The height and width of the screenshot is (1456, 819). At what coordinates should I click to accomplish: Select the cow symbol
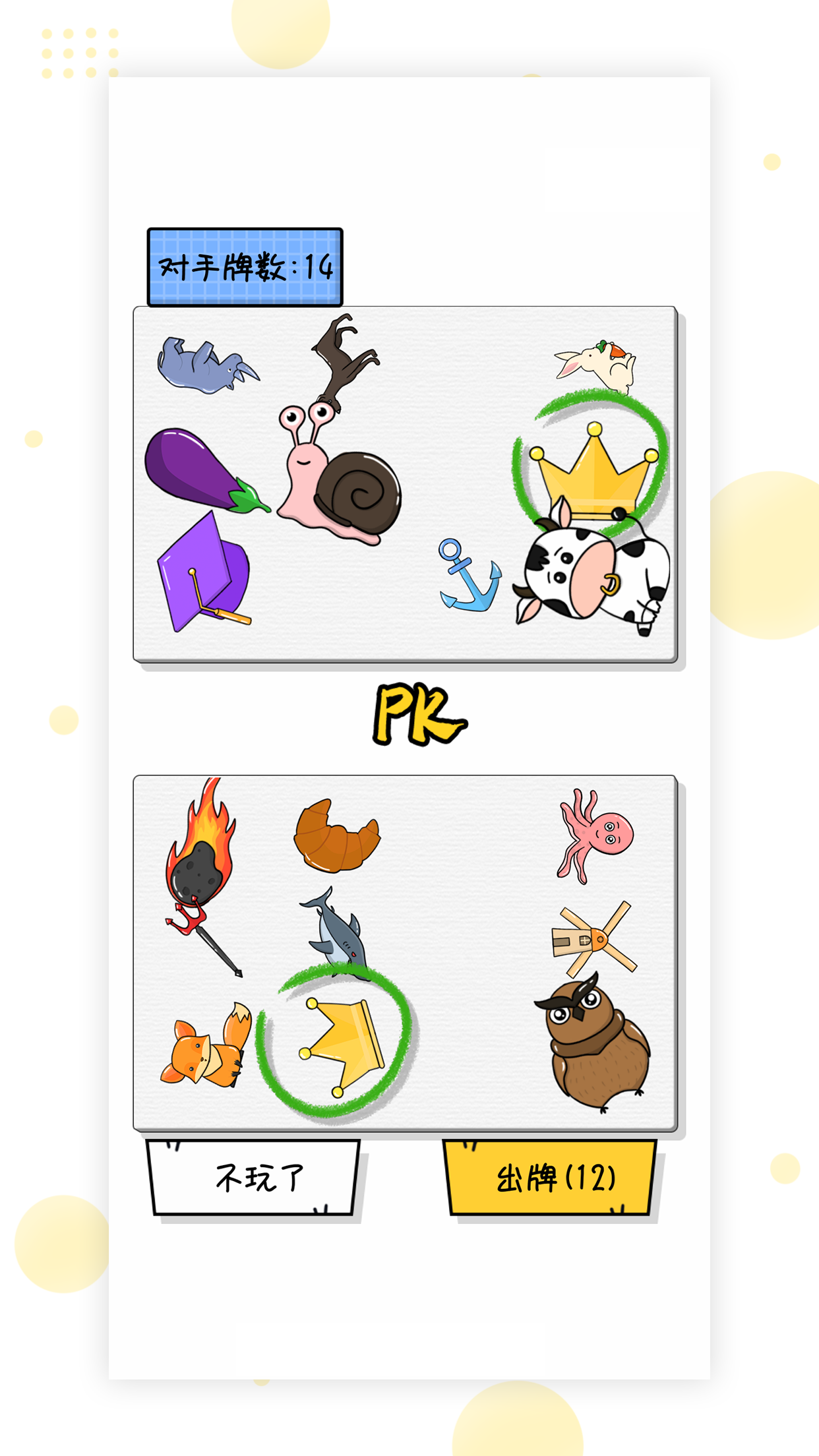coord(593,574)
